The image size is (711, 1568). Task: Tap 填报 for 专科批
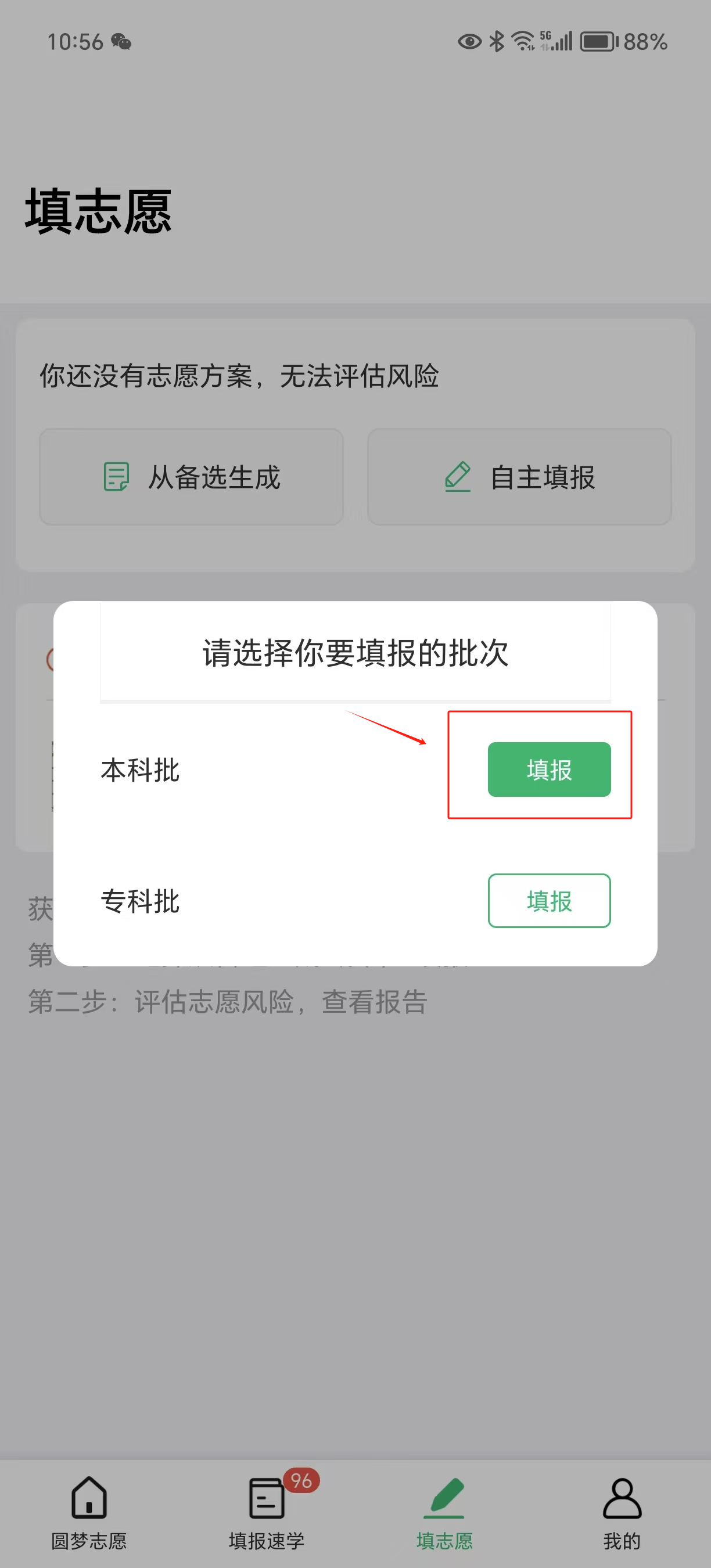(x=548, y=901)
